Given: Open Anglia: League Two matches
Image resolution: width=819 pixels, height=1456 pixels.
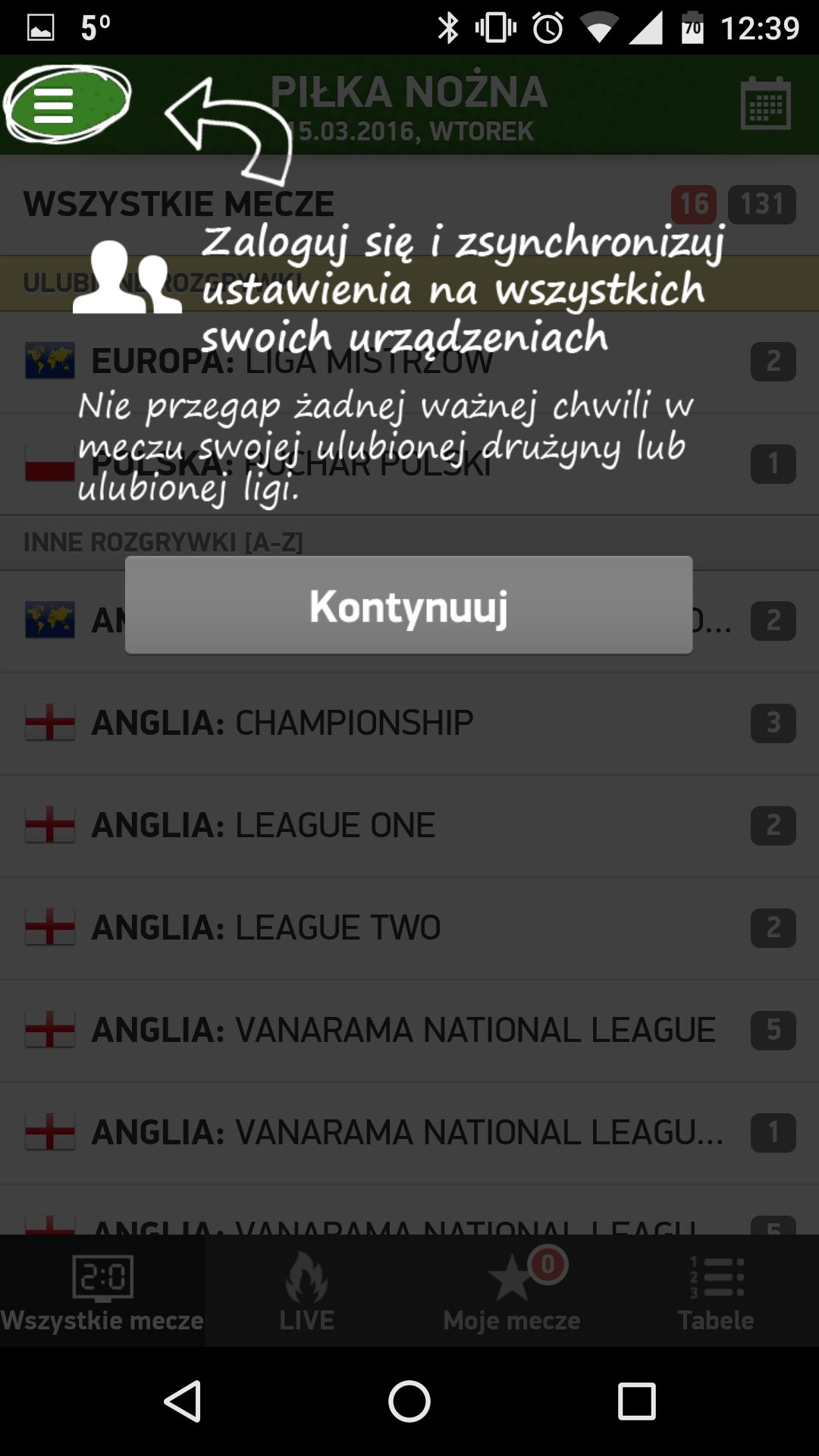Looking at the screenshot, I should [x=409, y=927].
